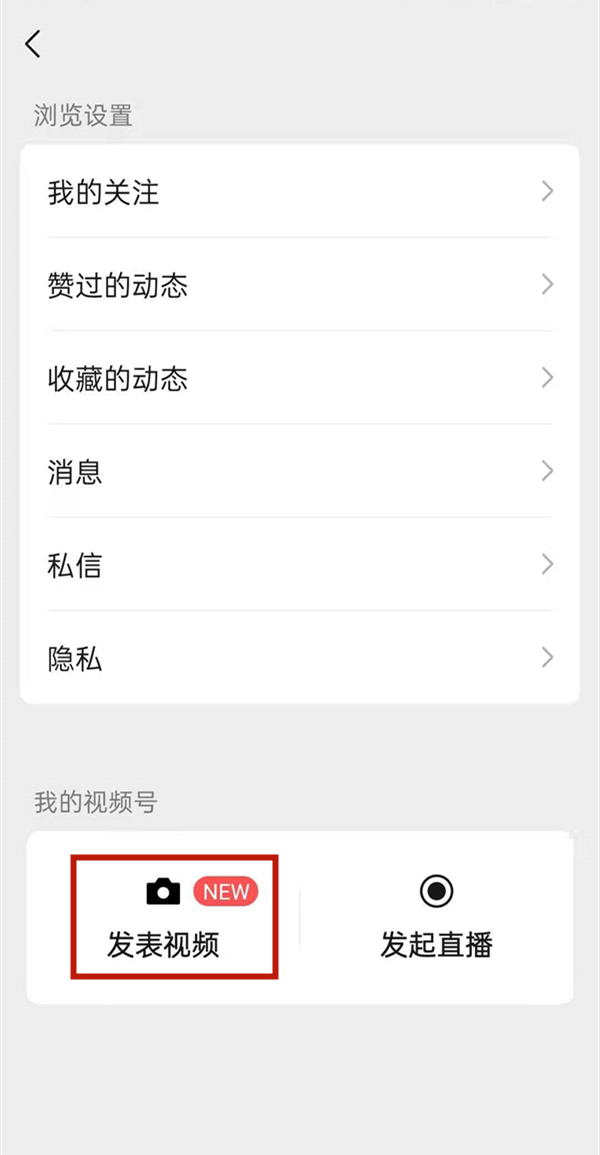The image size is (600, 1155).
Task: Open 隐私 settings
Action: (299, 658)
